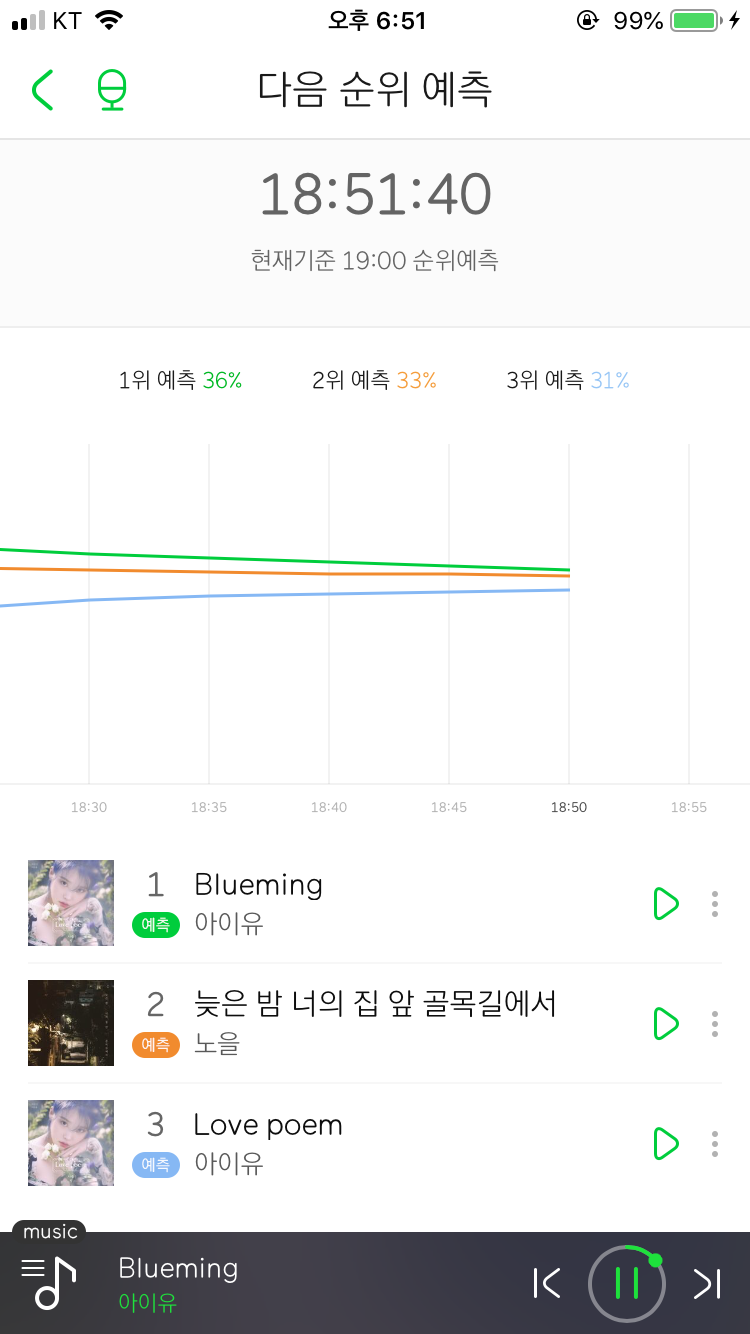Image resolution: width=750 pixels, height=1334 pixels.
Task: Play 늦은 밤 너의 집 앞 골목길에서 by 노을
Action: 666,1023
